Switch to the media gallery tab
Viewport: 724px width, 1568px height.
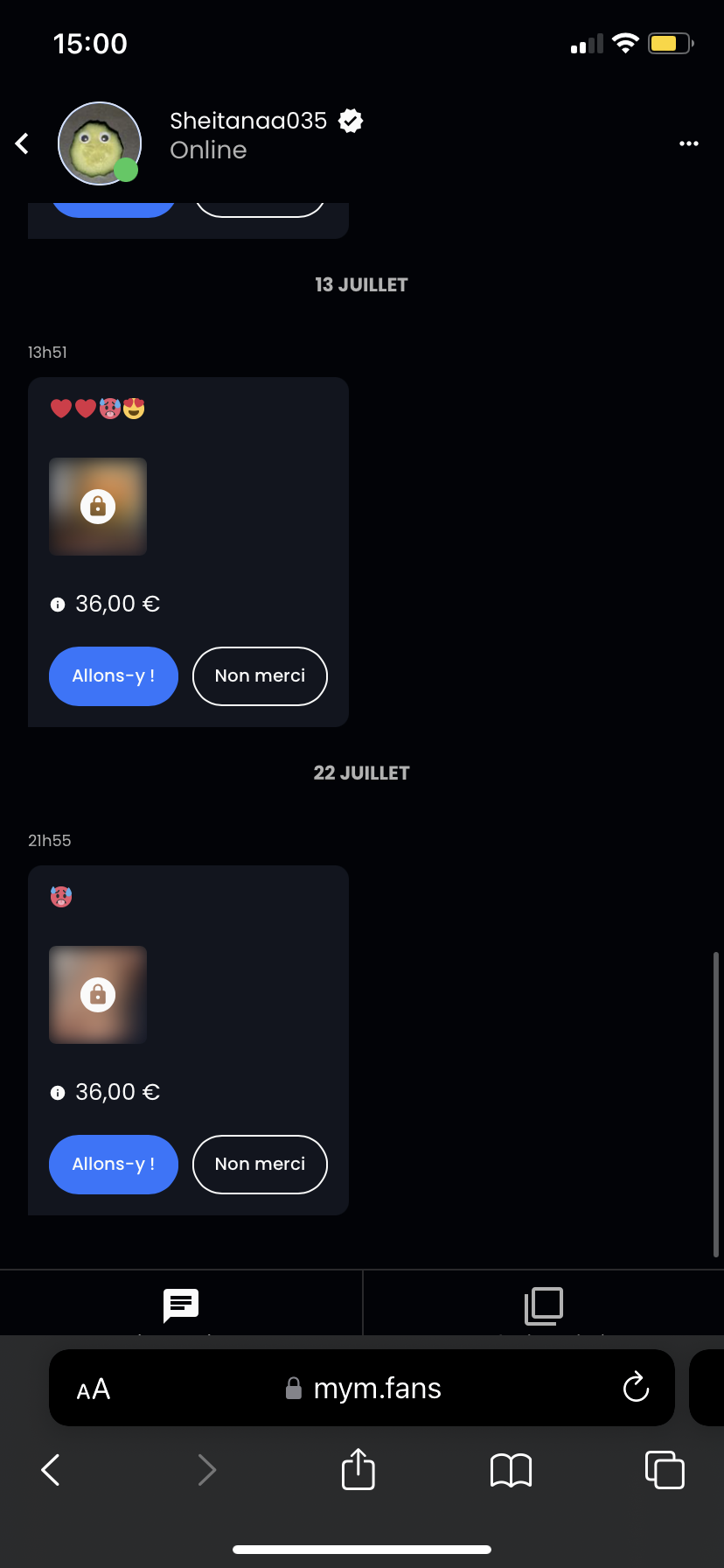[543, 1305]
